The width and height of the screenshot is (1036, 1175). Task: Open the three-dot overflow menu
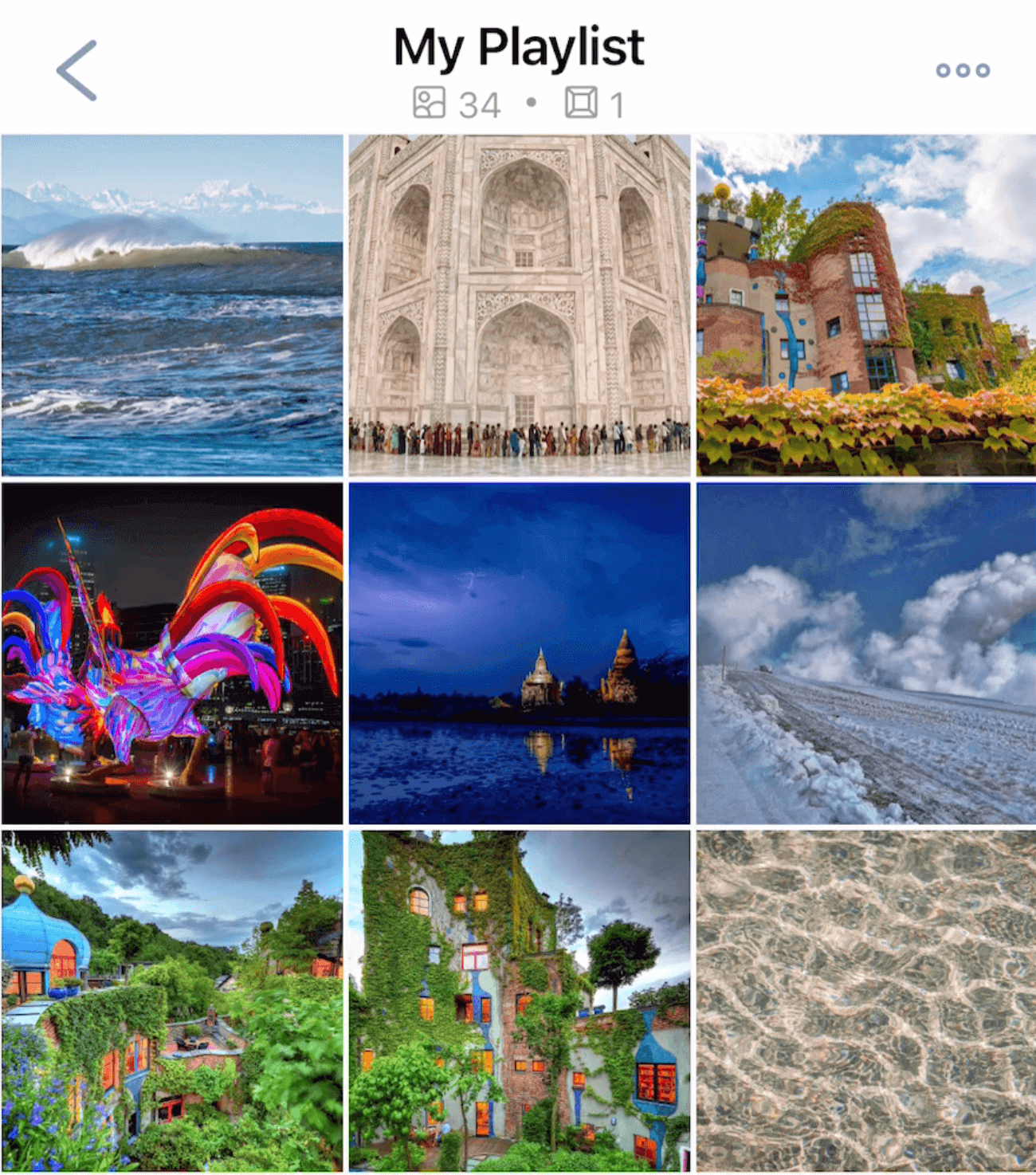[963, 71]
